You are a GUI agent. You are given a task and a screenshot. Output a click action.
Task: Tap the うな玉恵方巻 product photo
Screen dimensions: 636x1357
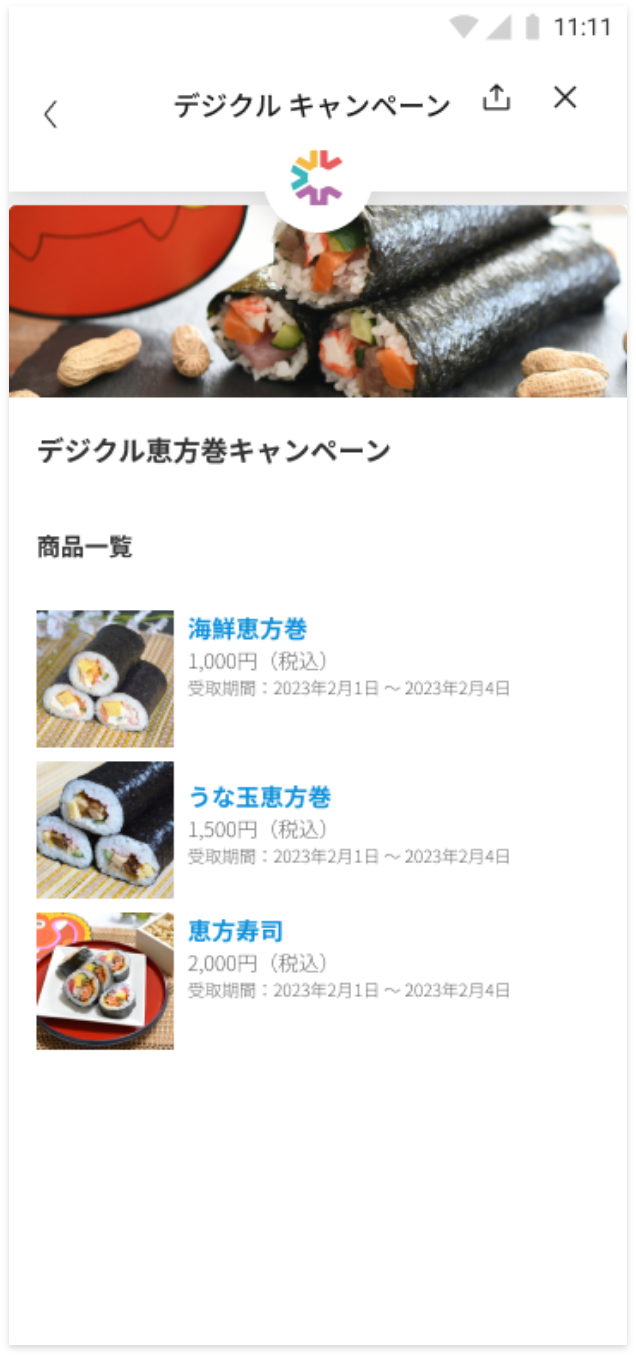click(x=105, y=830)
